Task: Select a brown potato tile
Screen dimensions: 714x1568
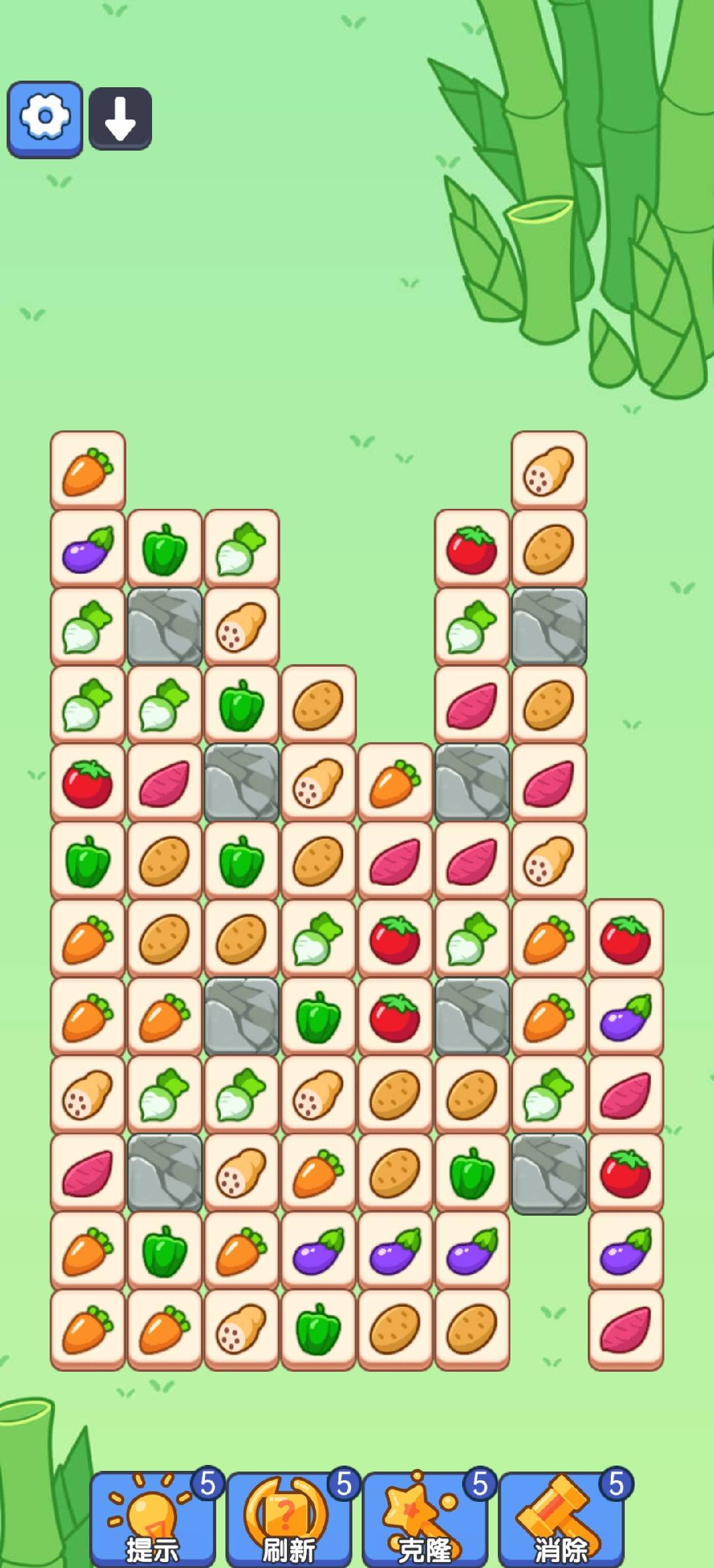Action: (548, 548)
